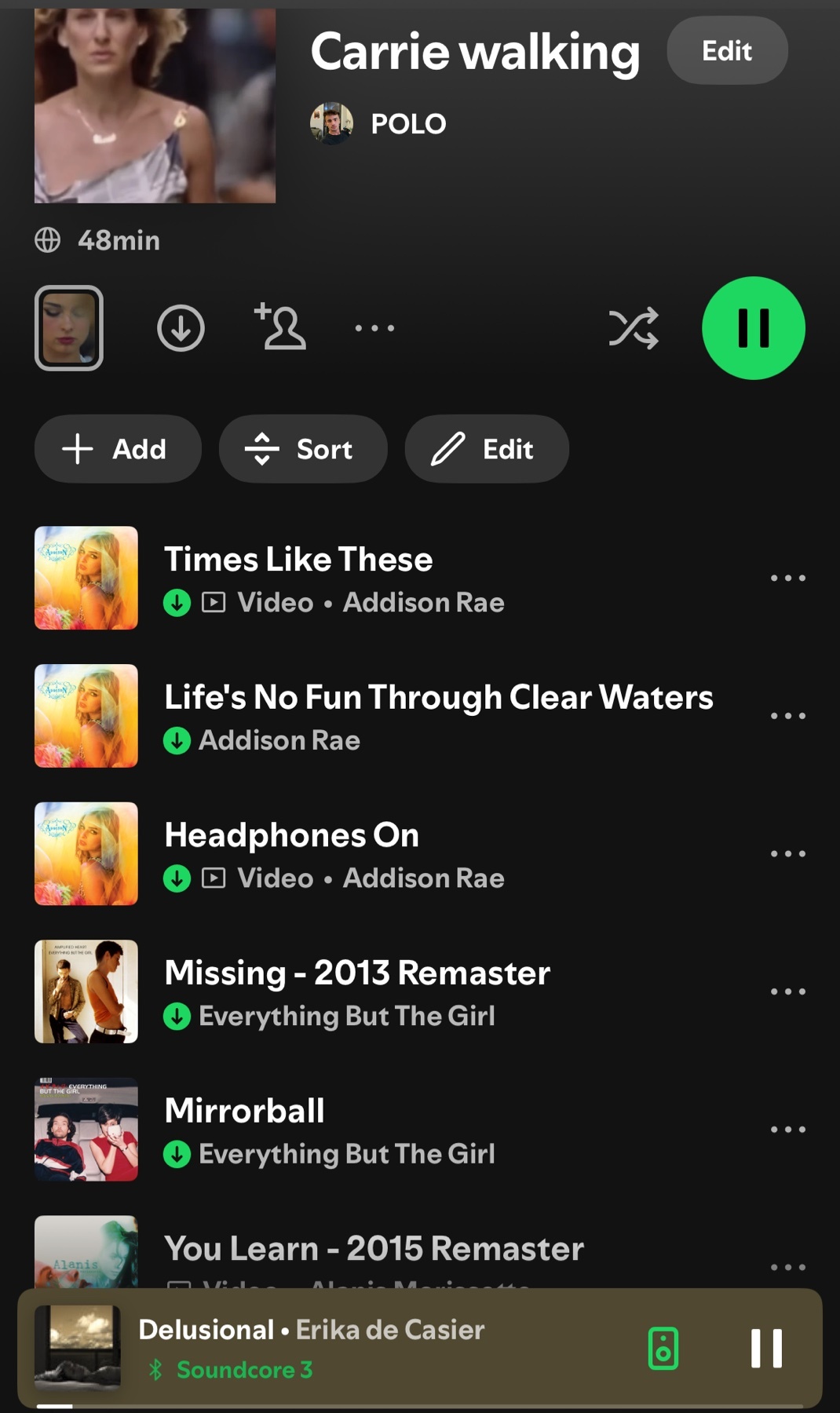Open the Delusional now-playing bar

click(353, 1331)
